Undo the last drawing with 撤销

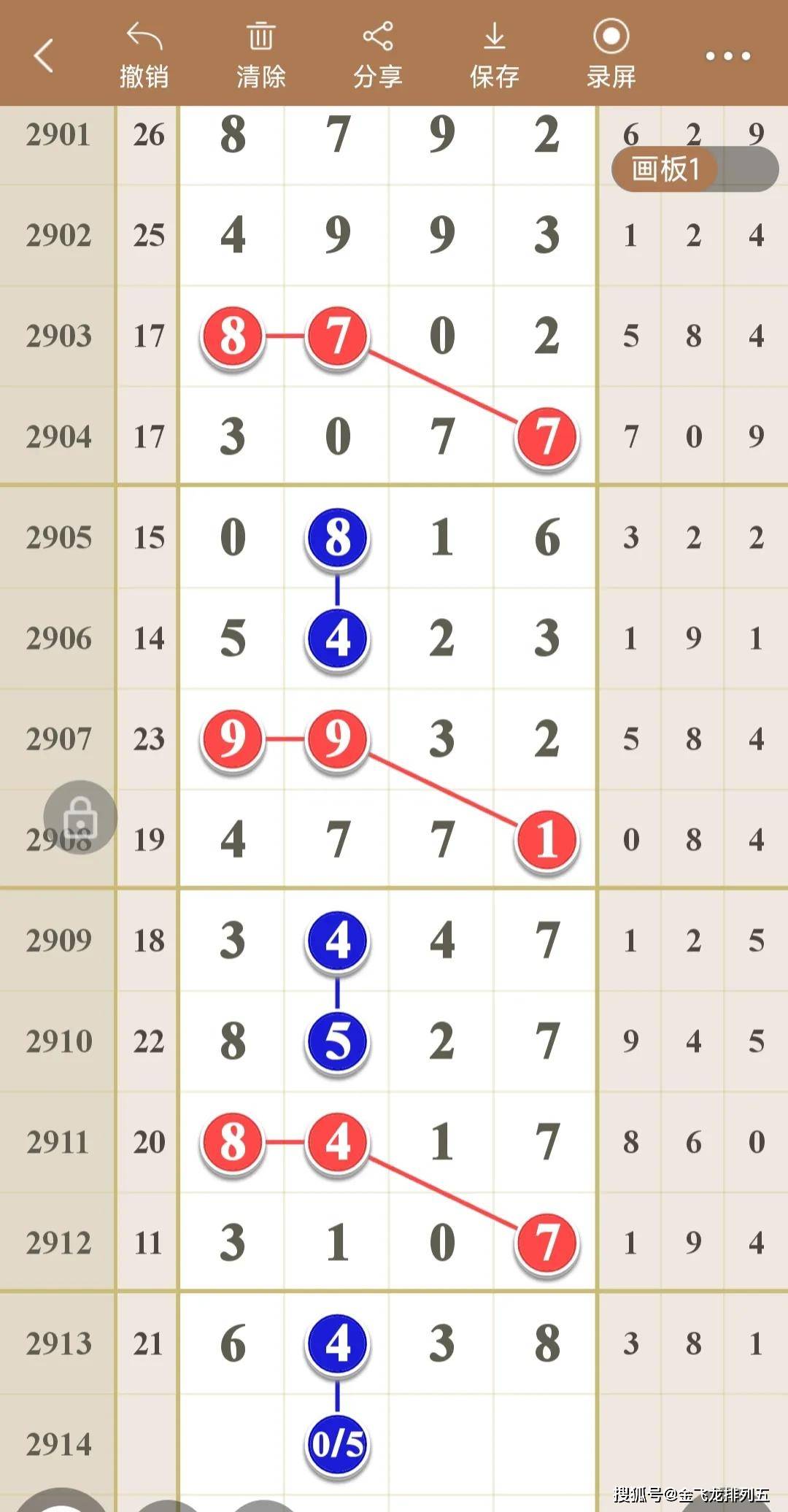pos(144,55)
